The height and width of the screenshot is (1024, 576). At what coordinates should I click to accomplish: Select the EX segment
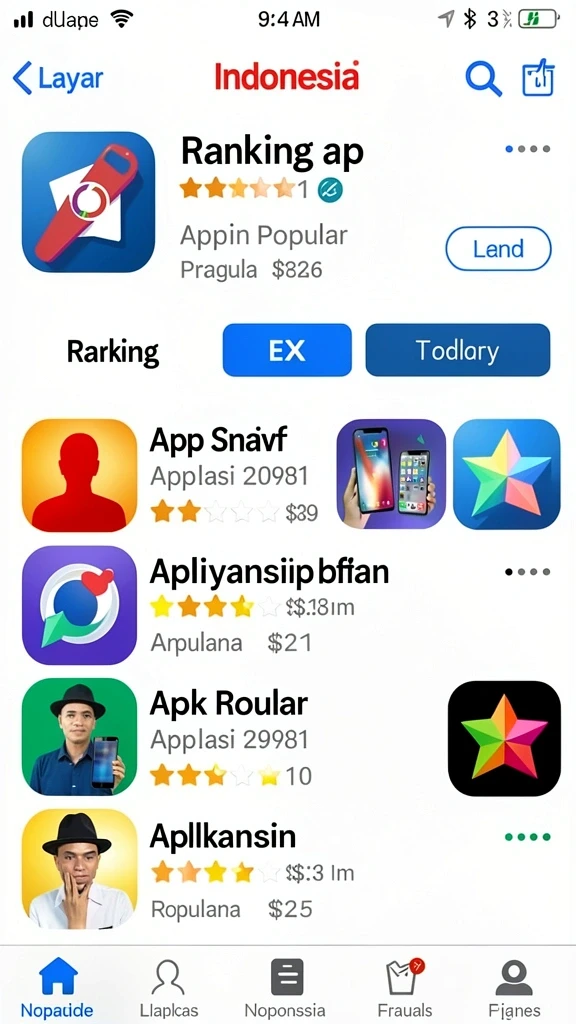tap(287, 350)
